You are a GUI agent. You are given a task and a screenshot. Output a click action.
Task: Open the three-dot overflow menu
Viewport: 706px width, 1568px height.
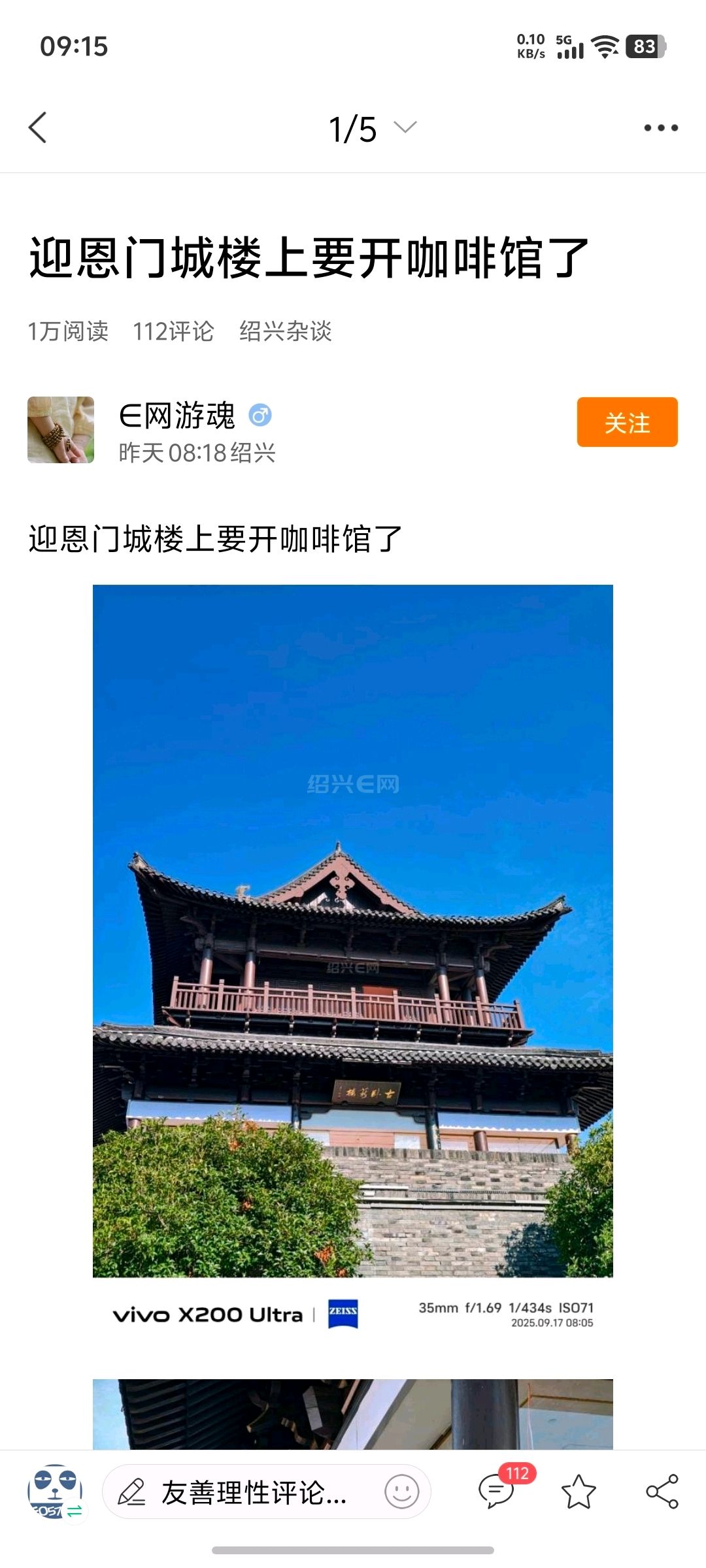(661, 128)
